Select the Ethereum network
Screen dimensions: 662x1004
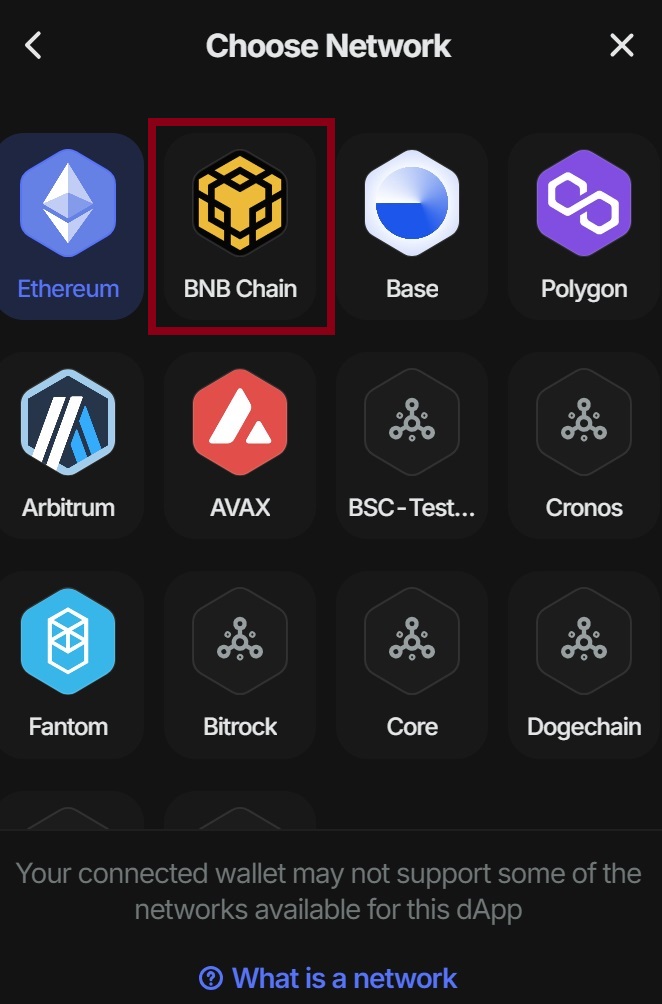click(68, 226)
